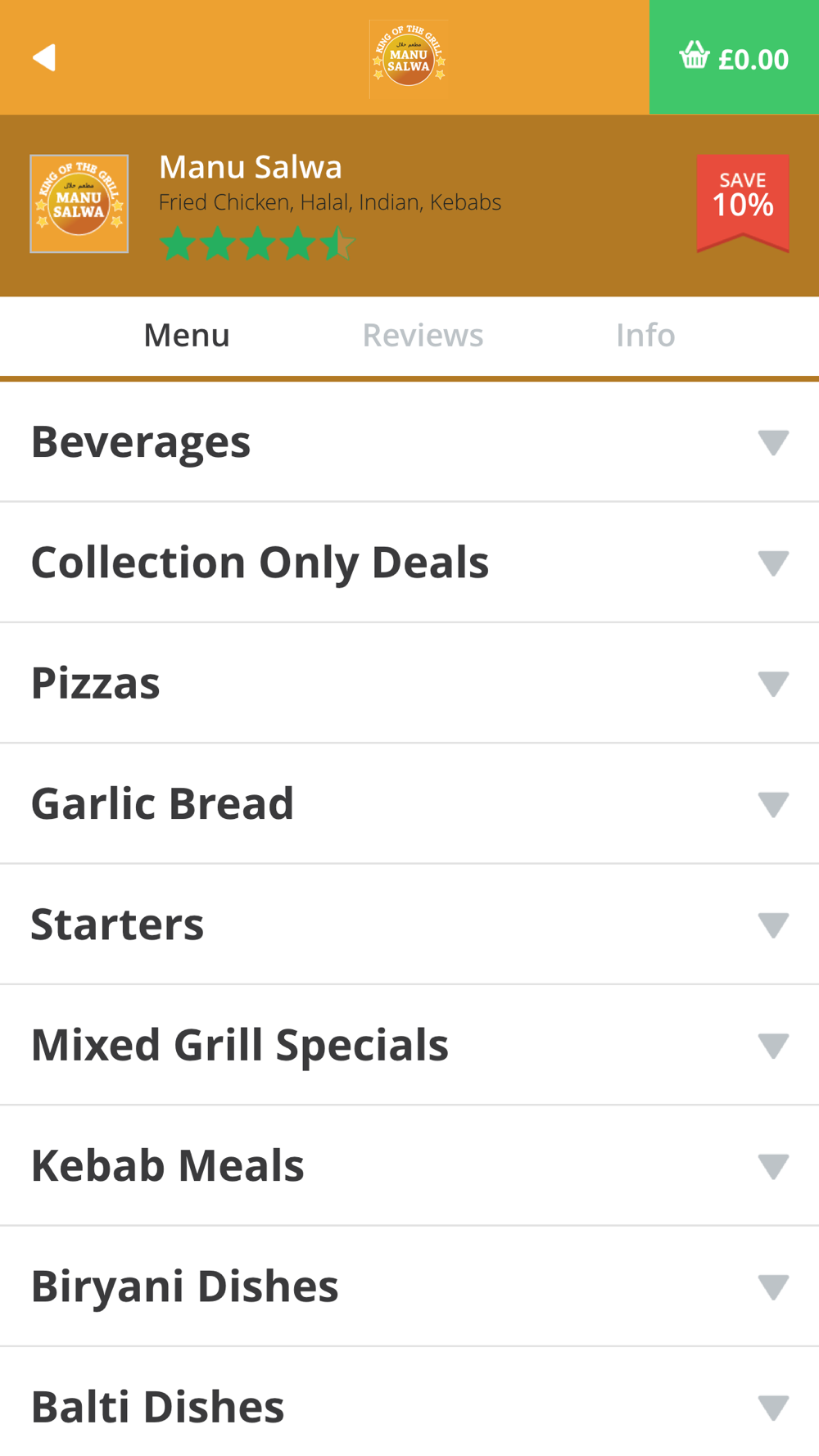Show the Biryani Dishes list
This screenshot has height=1456, width=819.
coord(409,1286)
